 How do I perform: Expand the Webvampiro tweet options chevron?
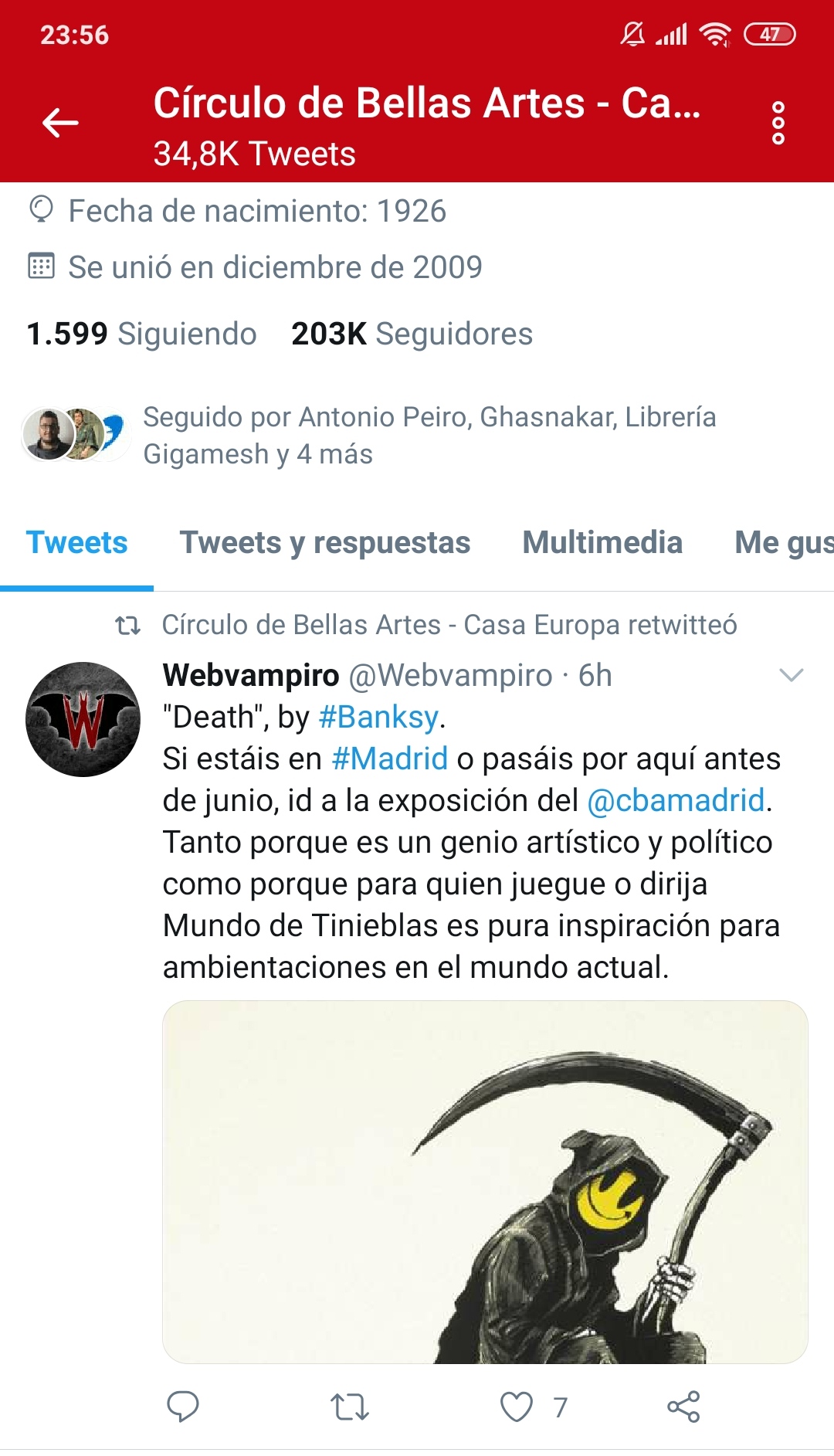click(792, 676)
